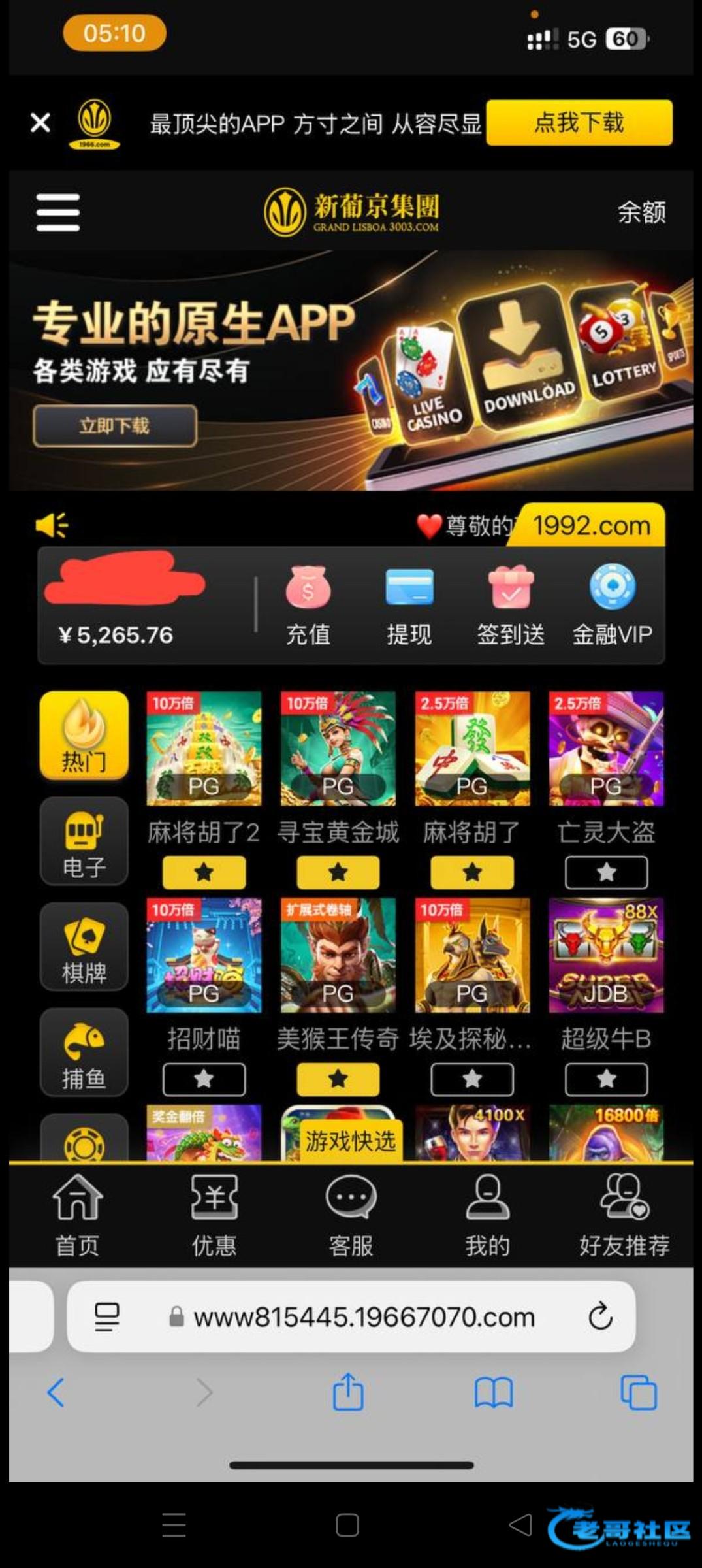Select the 捕鱼 game category
This screenshot has width=702, height=1568.
[84, 1053]
